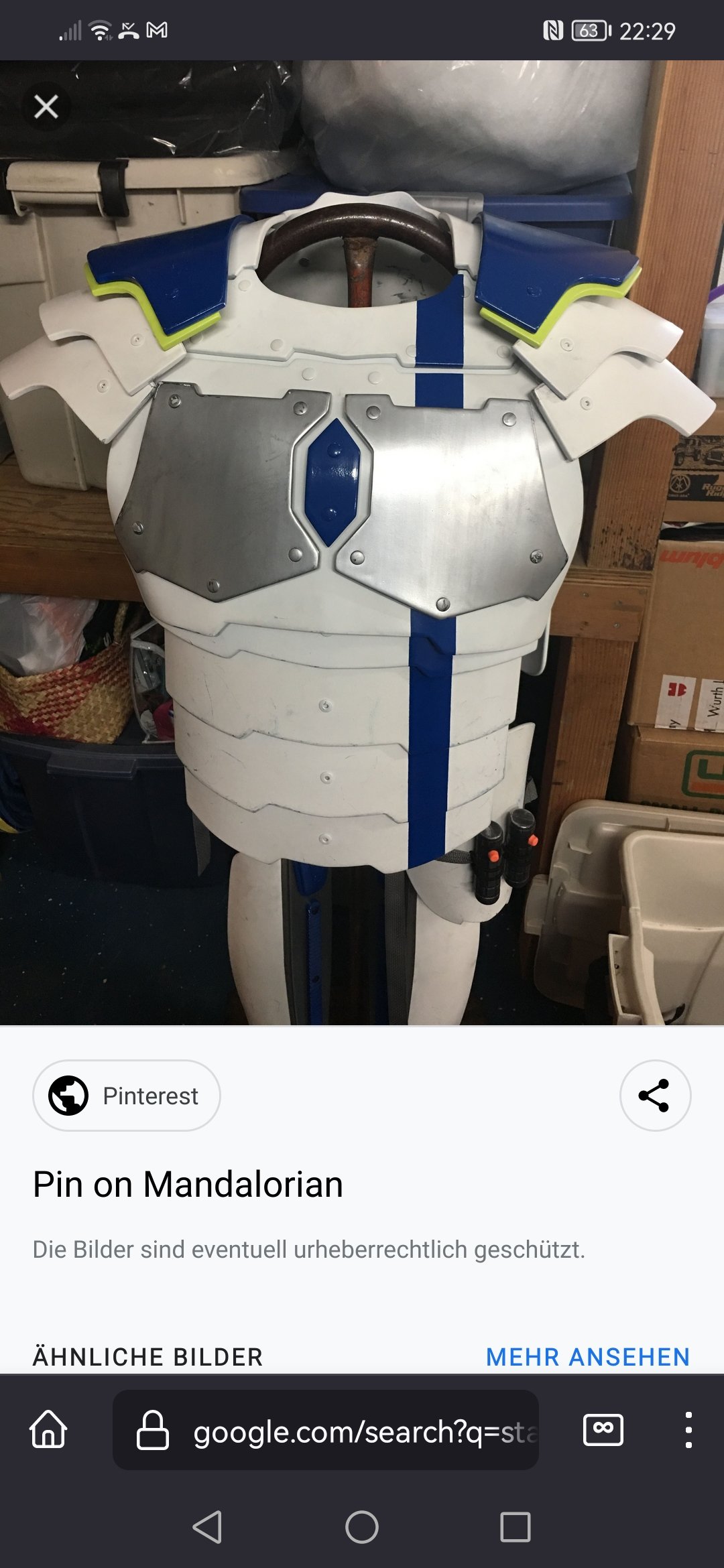Viewport: 724px width, 1568px height.
Task: Edit the google.com address bar
Action: tap(326, 1430)
